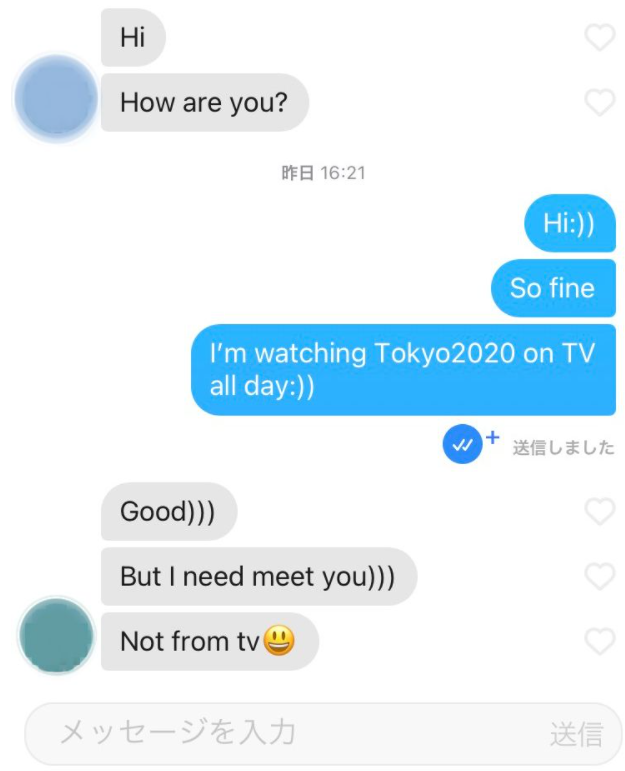
Task: Open sender's avatar beside "How are you?"
Action: (56, 98)
